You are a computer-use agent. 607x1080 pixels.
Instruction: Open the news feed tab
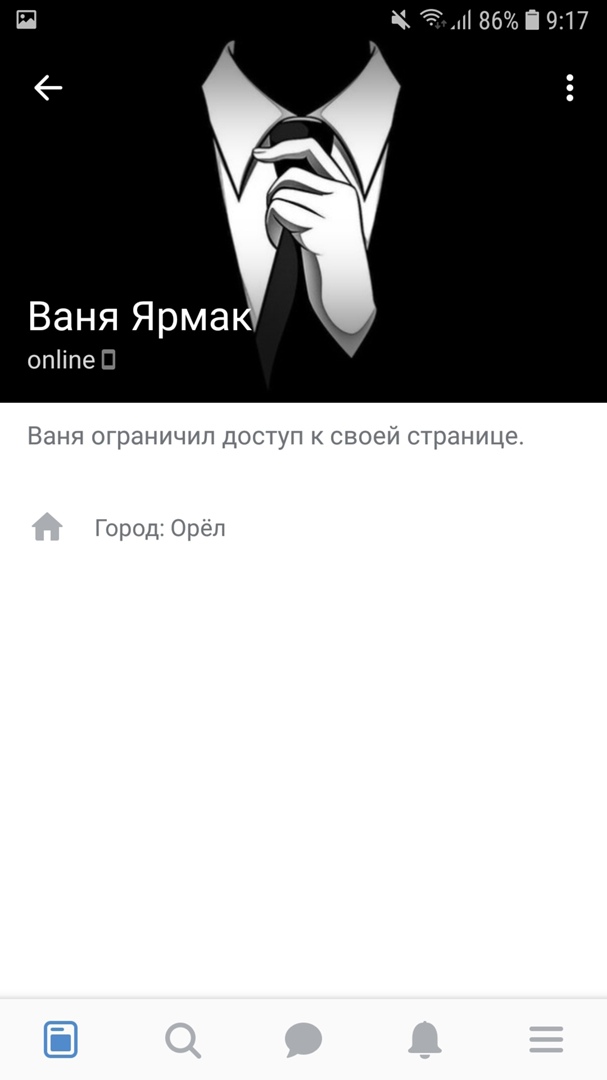(x=61, y=1040)
